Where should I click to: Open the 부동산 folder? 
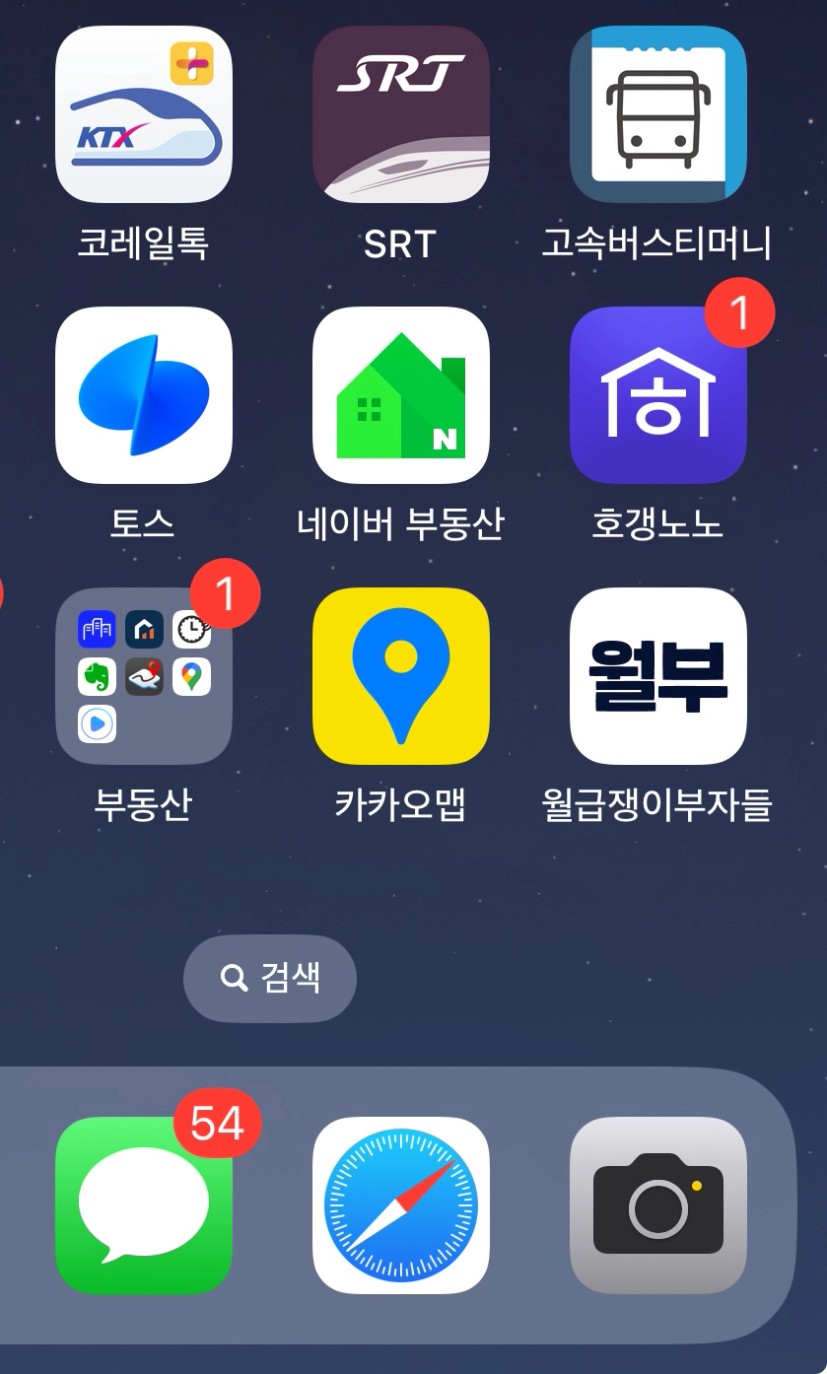(x=143, y=676)
